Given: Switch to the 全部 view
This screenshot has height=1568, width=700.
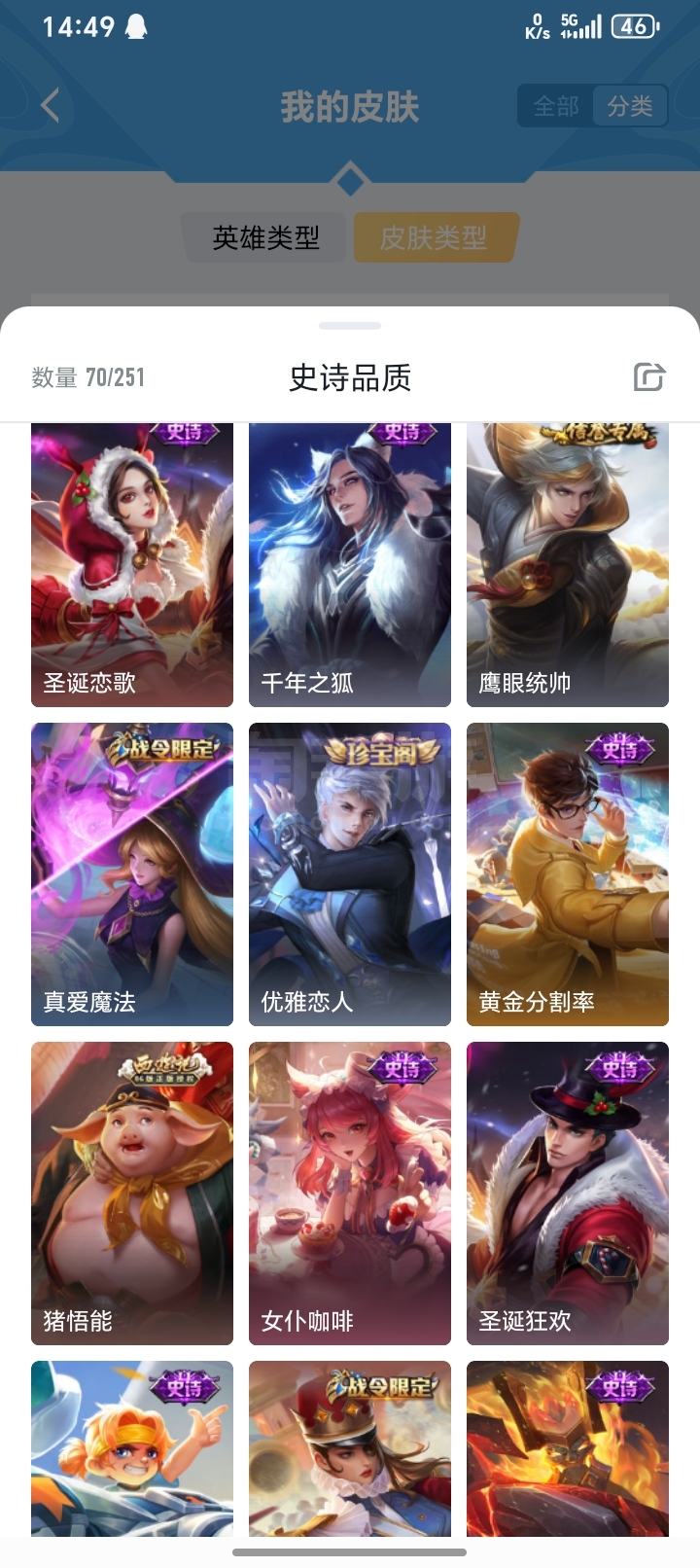Looking at the screenshot, I should click(556, 106).
